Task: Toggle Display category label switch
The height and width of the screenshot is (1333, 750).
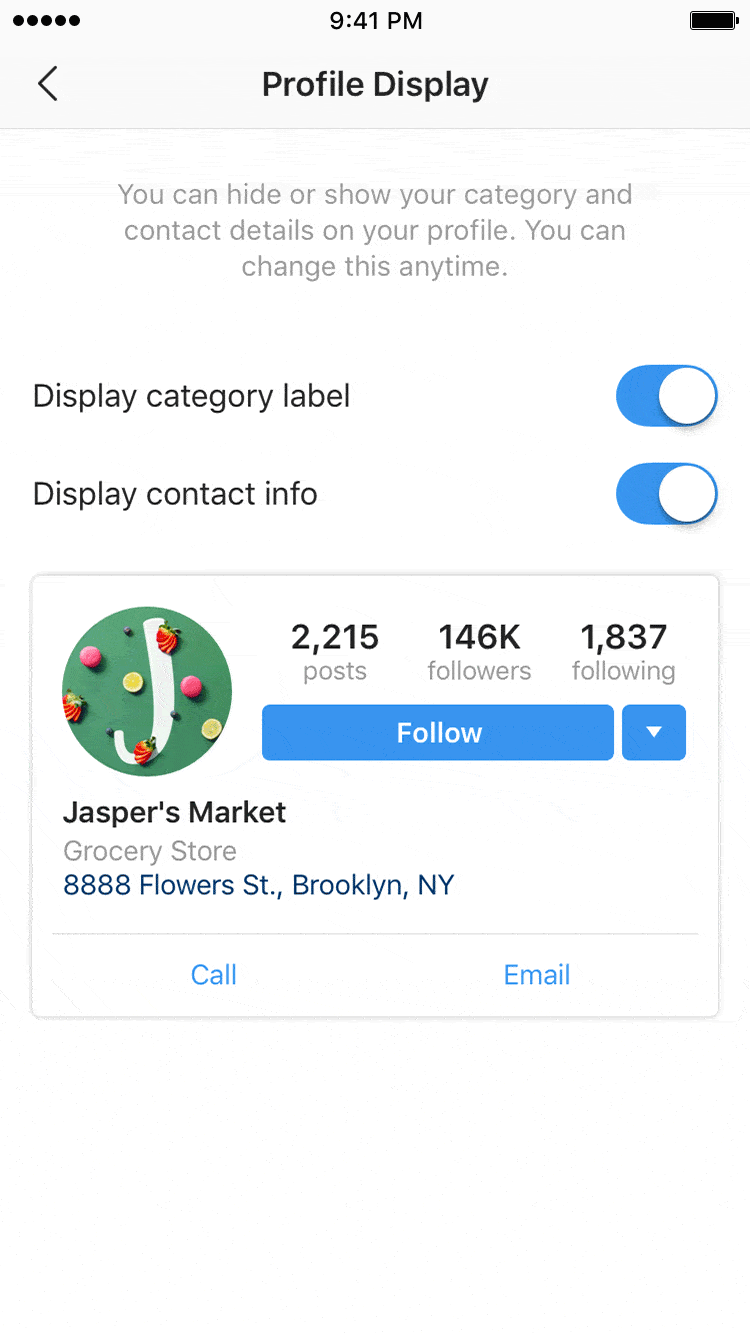Action: coord(666,396)
